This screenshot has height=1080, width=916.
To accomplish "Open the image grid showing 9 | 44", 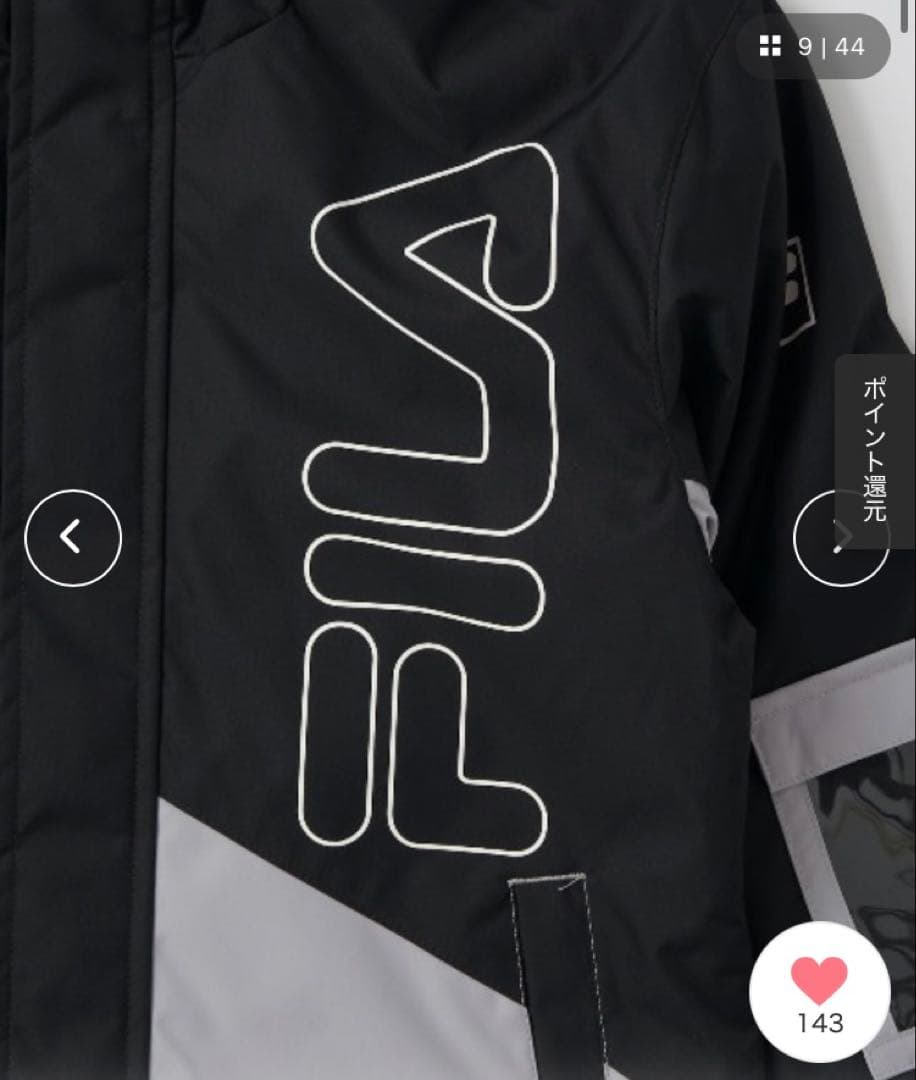I will point(812,46).
